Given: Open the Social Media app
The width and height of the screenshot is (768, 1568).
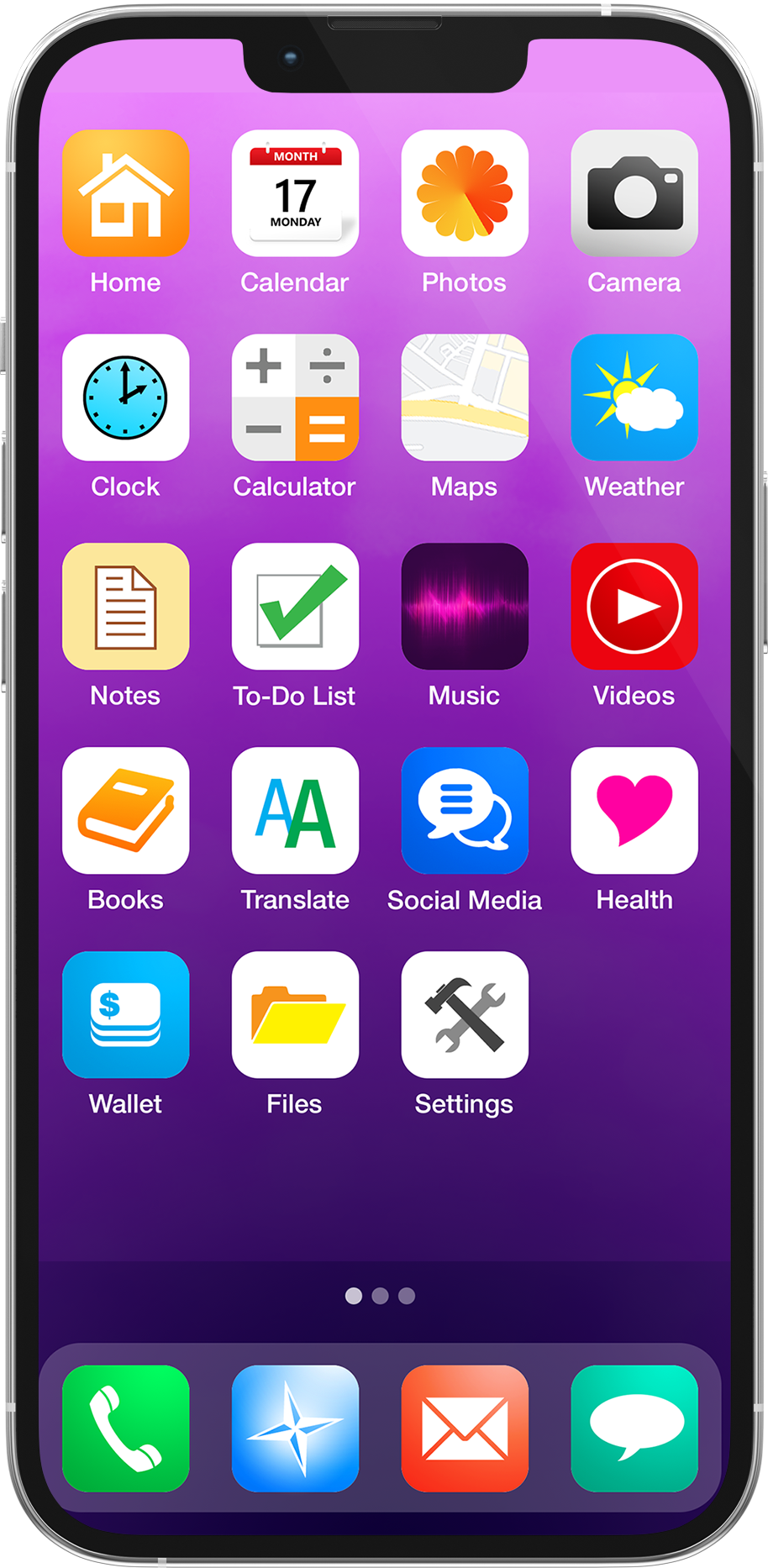Looking at the screenshot, I should pyautogui.click(x=465, y=811).
